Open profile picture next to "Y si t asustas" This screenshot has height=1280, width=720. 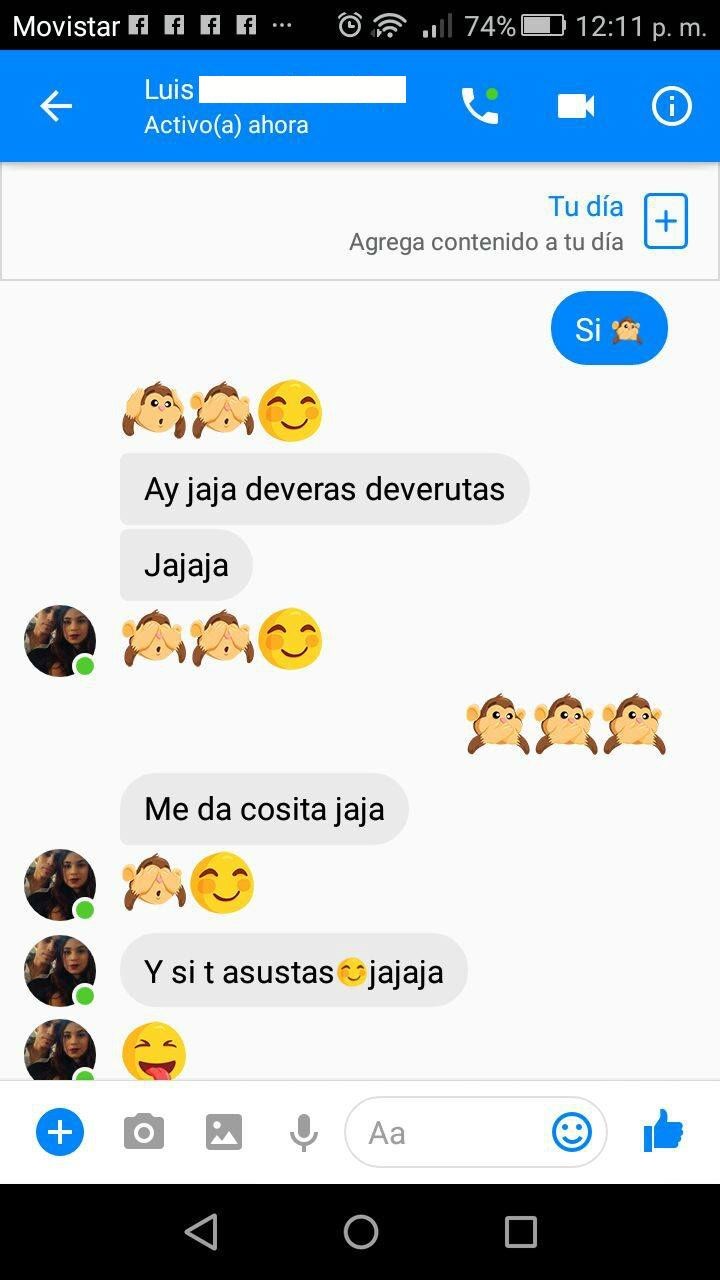[60, 970]
